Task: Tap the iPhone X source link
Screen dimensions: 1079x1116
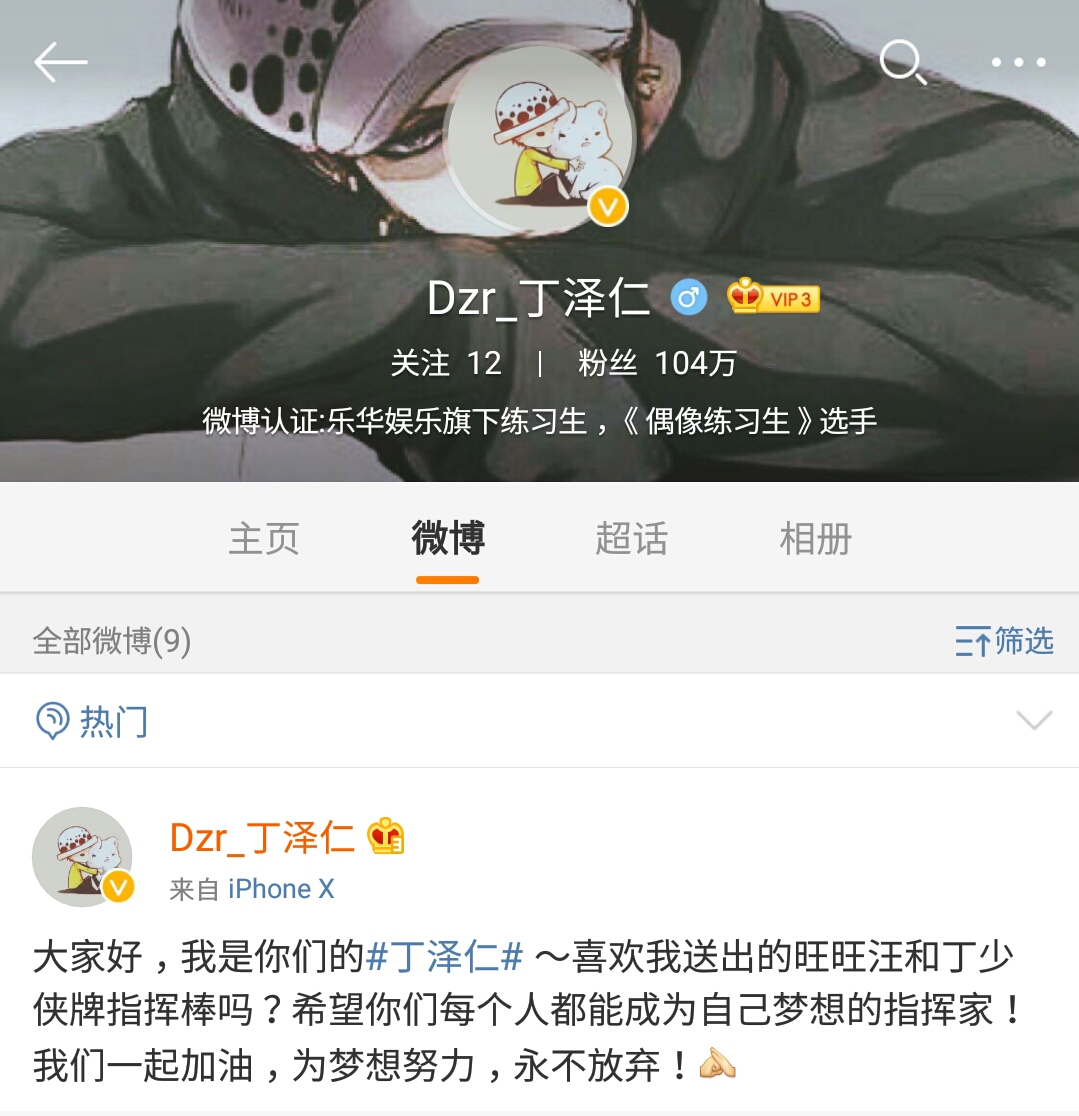Action: point(281,889)
